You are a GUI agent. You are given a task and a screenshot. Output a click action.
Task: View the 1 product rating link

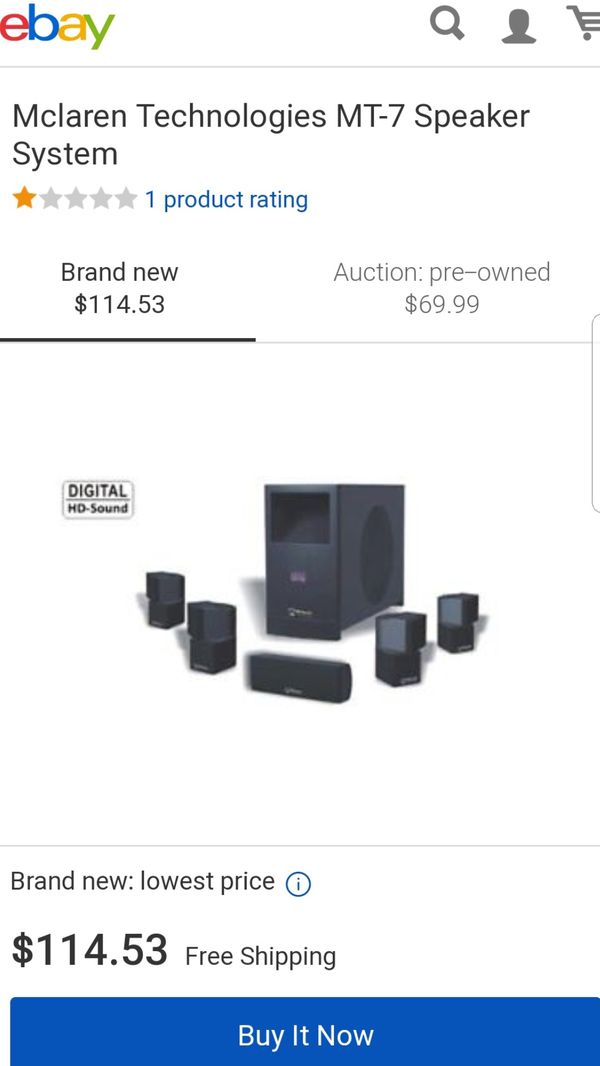226,200
